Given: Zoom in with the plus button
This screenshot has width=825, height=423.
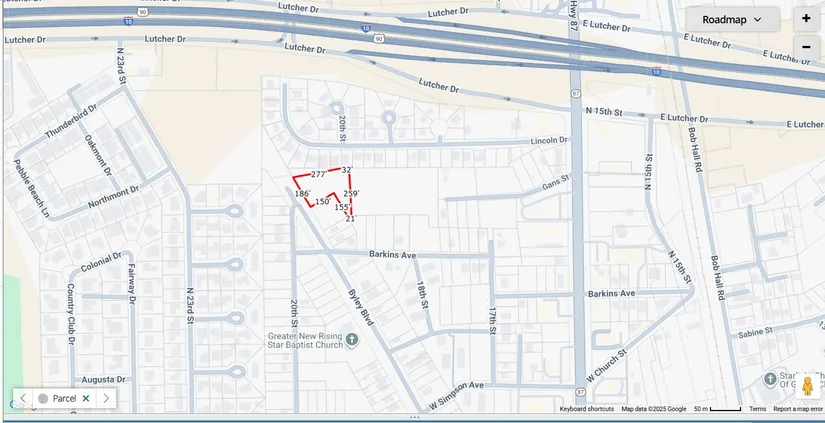Looking at the screenshot, I should pos(806,19).
